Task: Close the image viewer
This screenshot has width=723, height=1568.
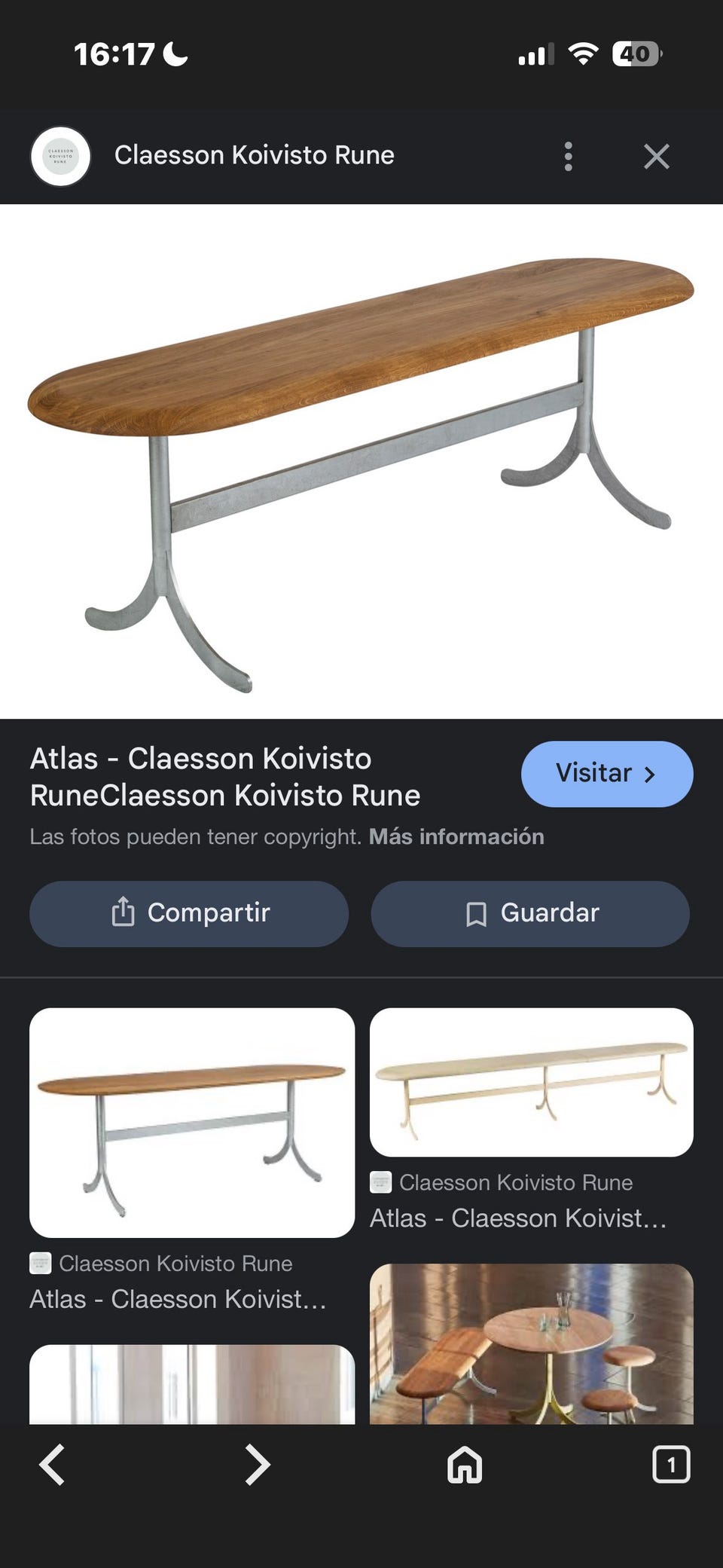Action: coord(657,157)
